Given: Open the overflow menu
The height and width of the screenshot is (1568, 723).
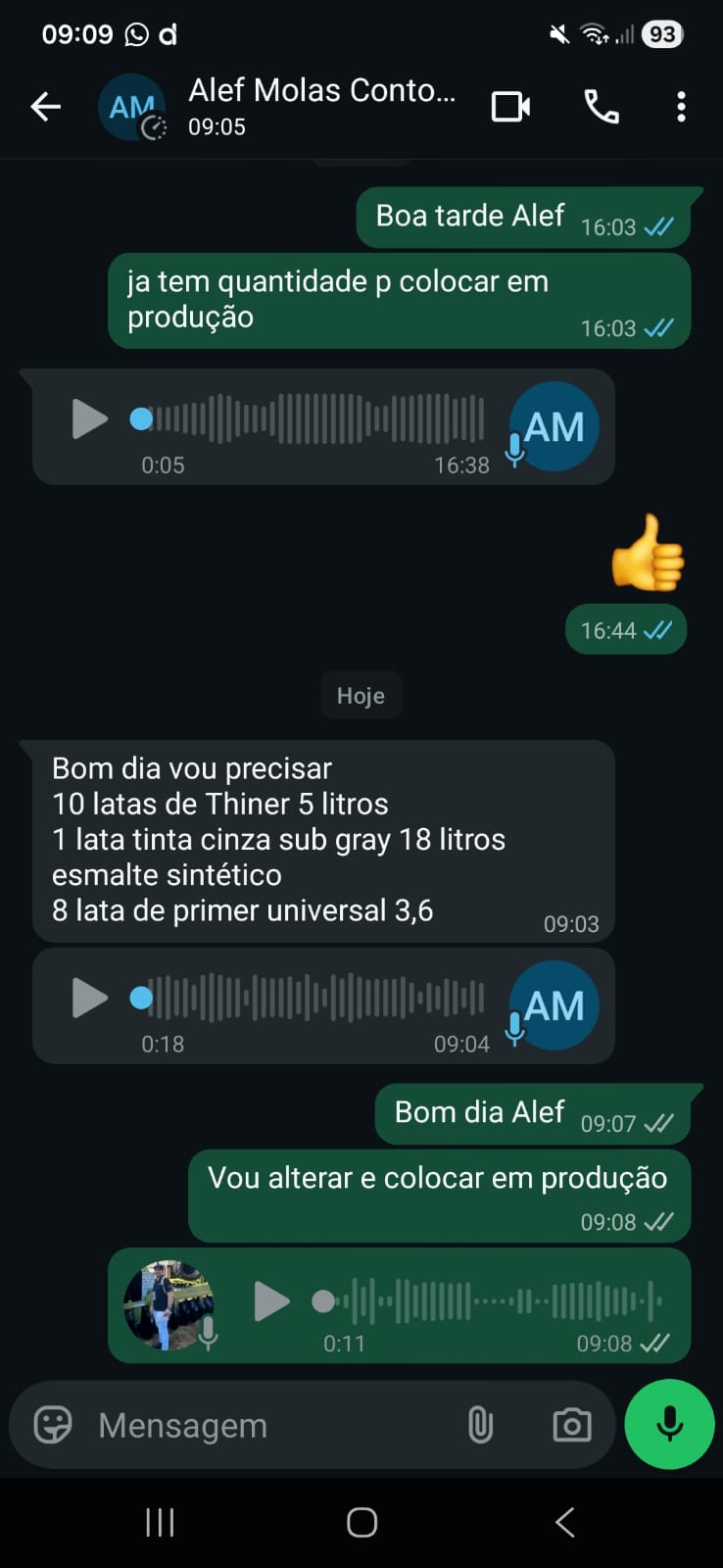Looking at the screenshot, I should coord(681,106).
